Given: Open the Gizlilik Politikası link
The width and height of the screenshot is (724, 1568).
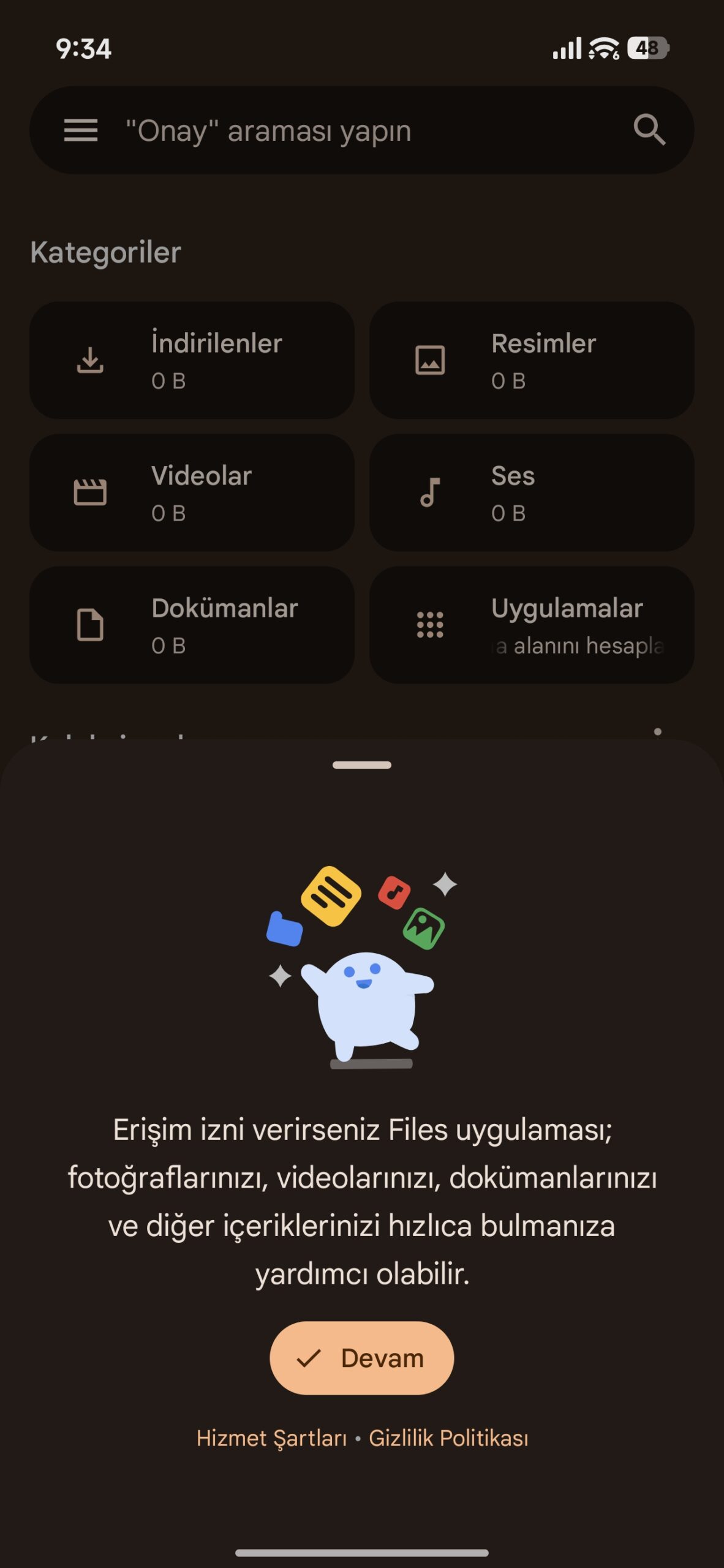Looking at the screenshot, I should [x=448, y=1438].
